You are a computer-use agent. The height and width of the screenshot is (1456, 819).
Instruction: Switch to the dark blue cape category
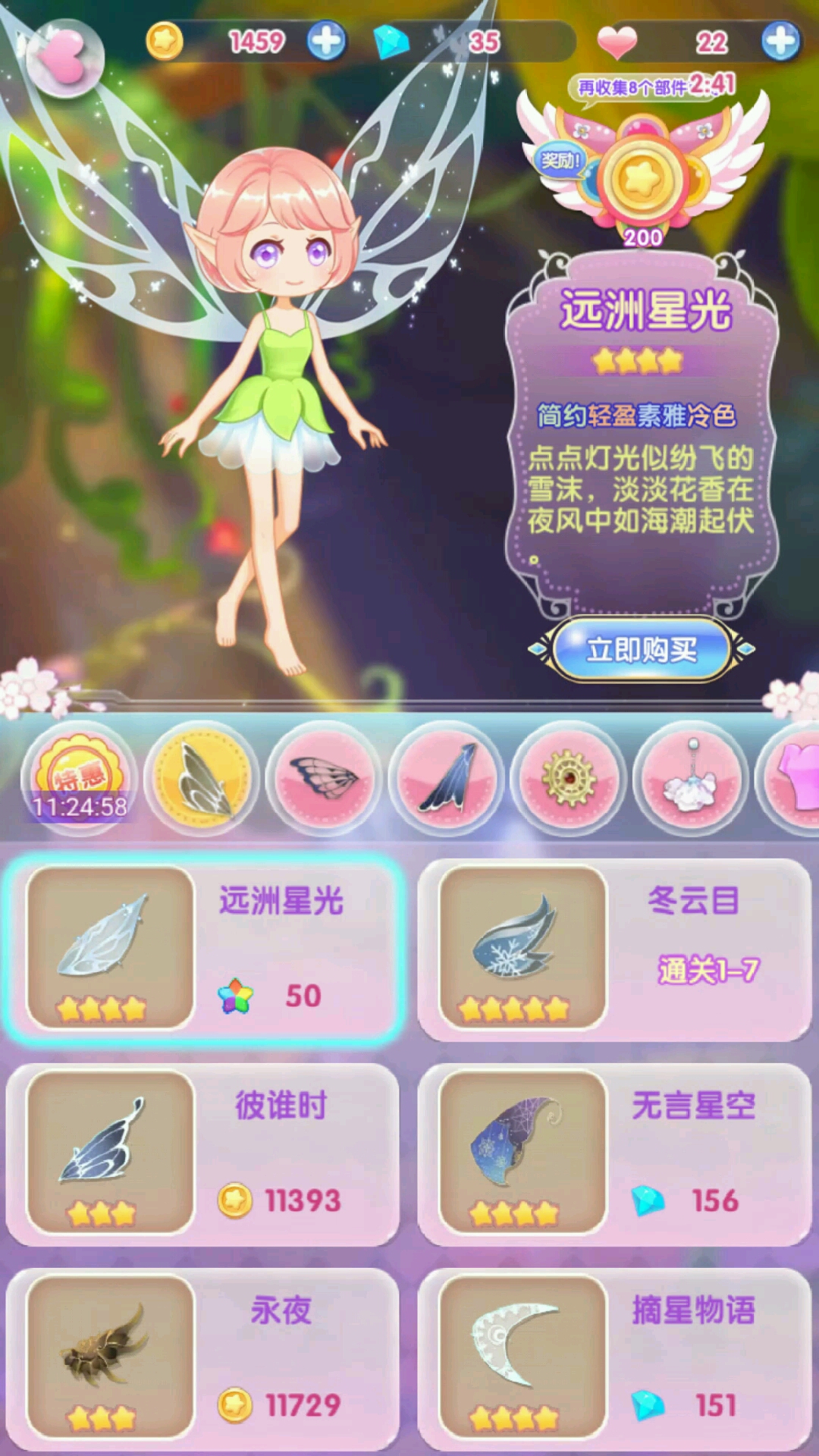[447, 779]
